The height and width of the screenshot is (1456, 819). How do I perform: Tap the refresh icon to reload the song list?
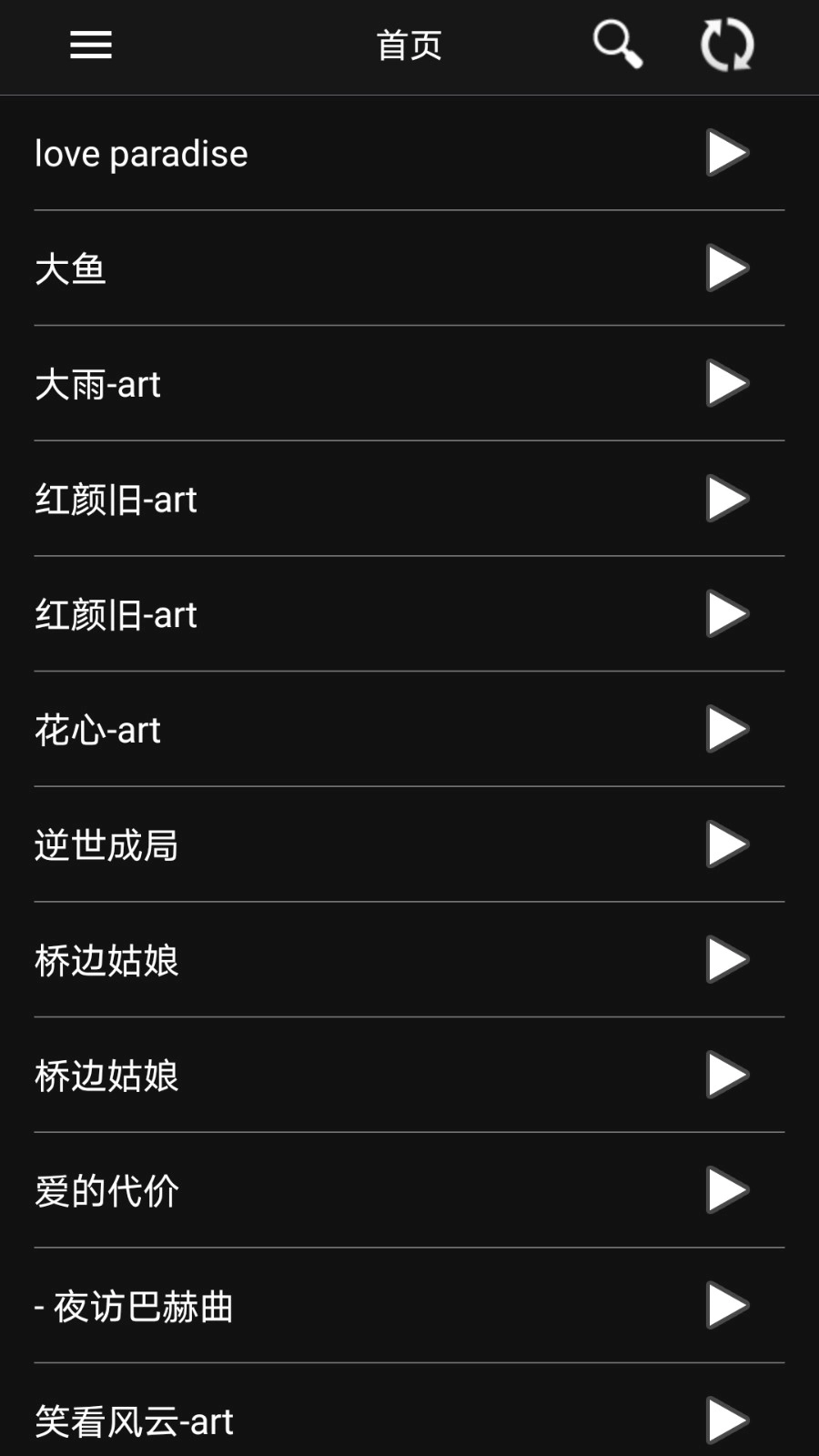(x=726, y=45)
